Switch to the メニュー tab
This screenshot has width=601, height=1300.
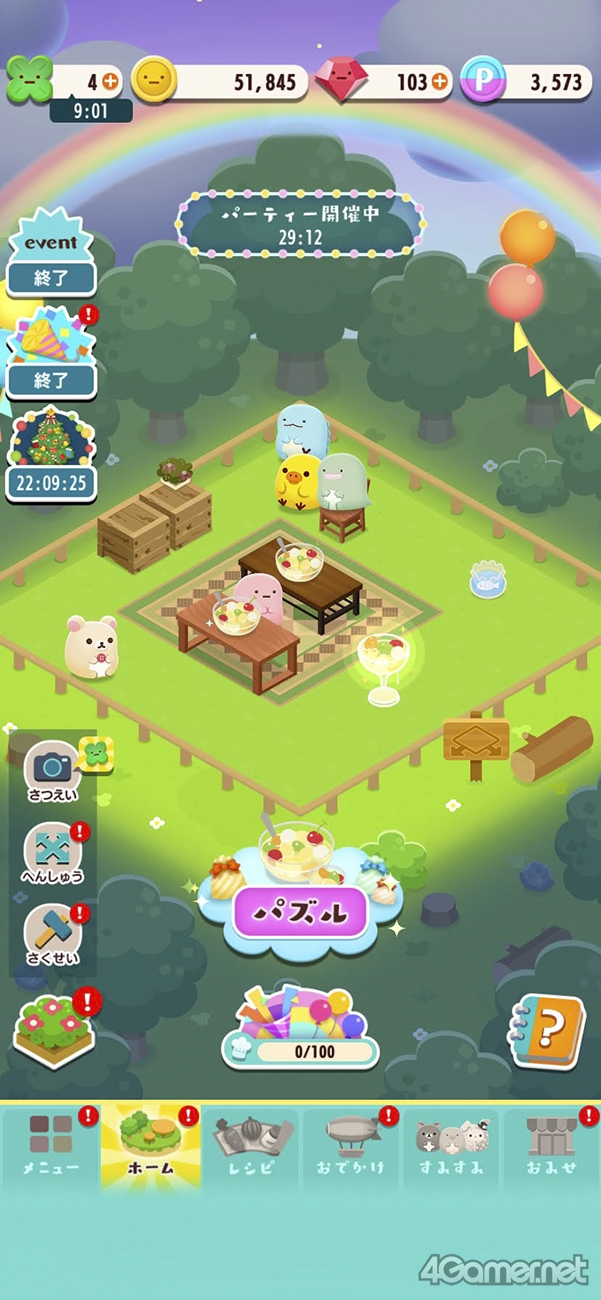tap(50, 1145)
